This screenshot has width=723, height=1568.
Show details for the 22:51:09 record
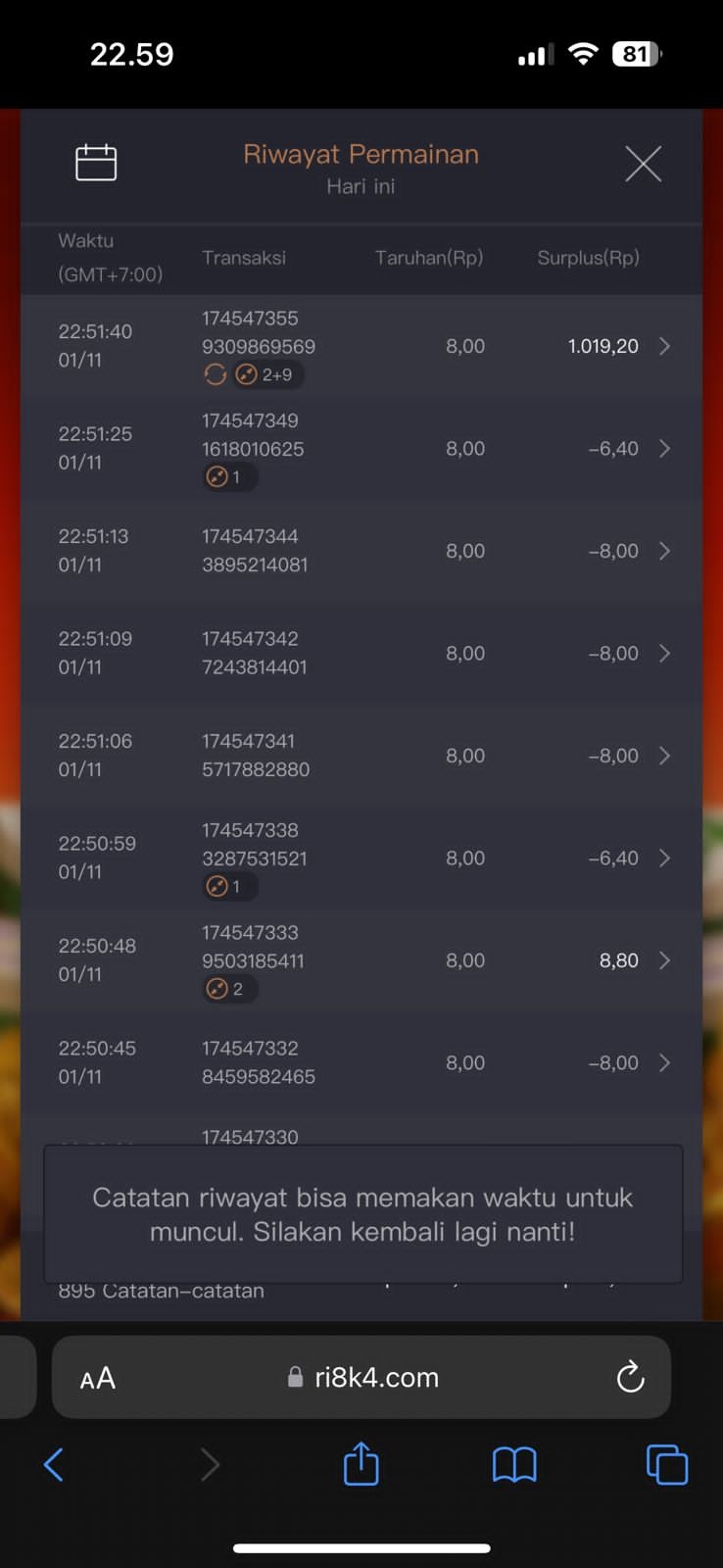click(663, 654)
